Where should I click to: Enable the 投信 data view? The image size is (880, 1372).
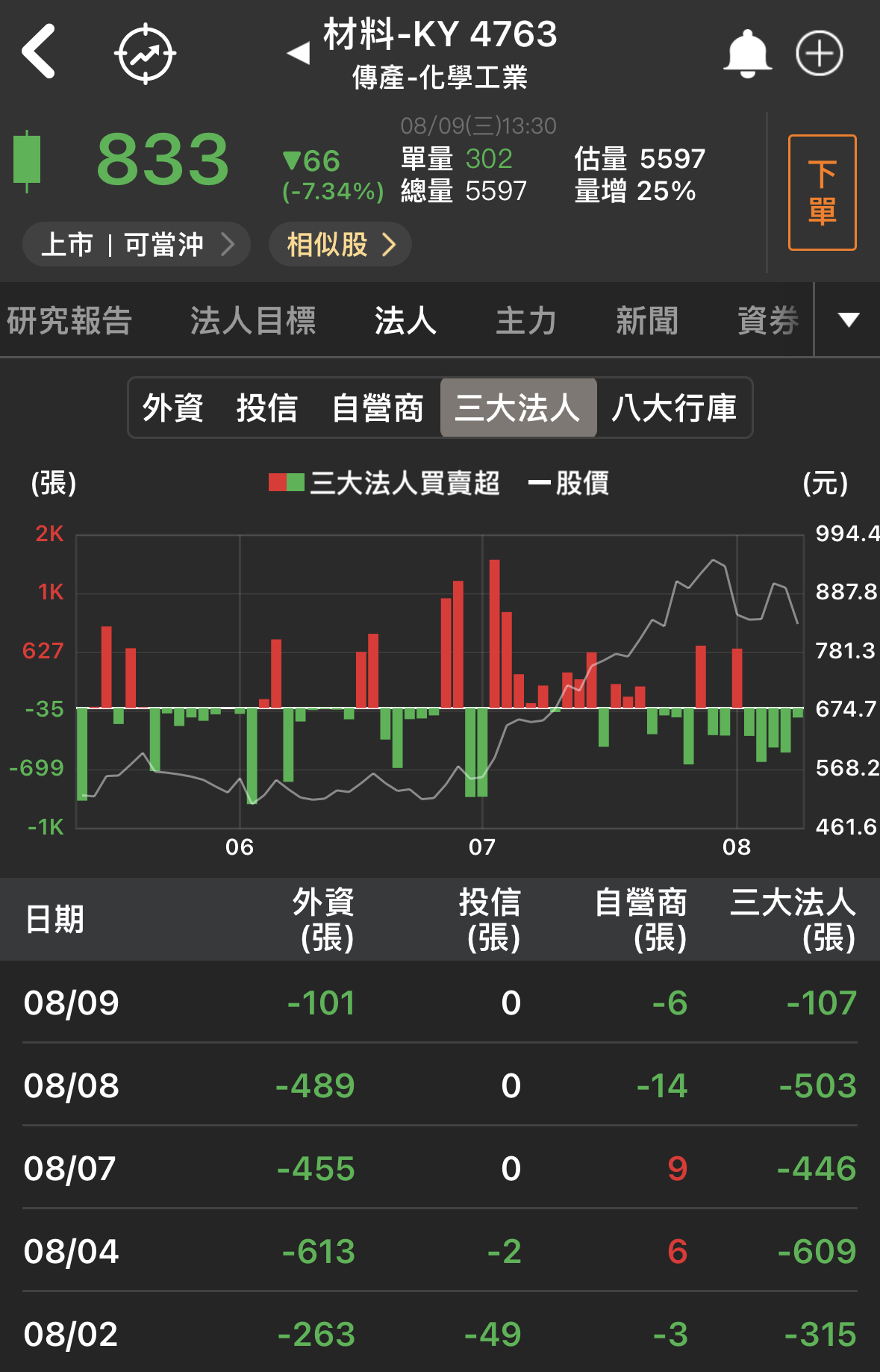tap(267, 408)
